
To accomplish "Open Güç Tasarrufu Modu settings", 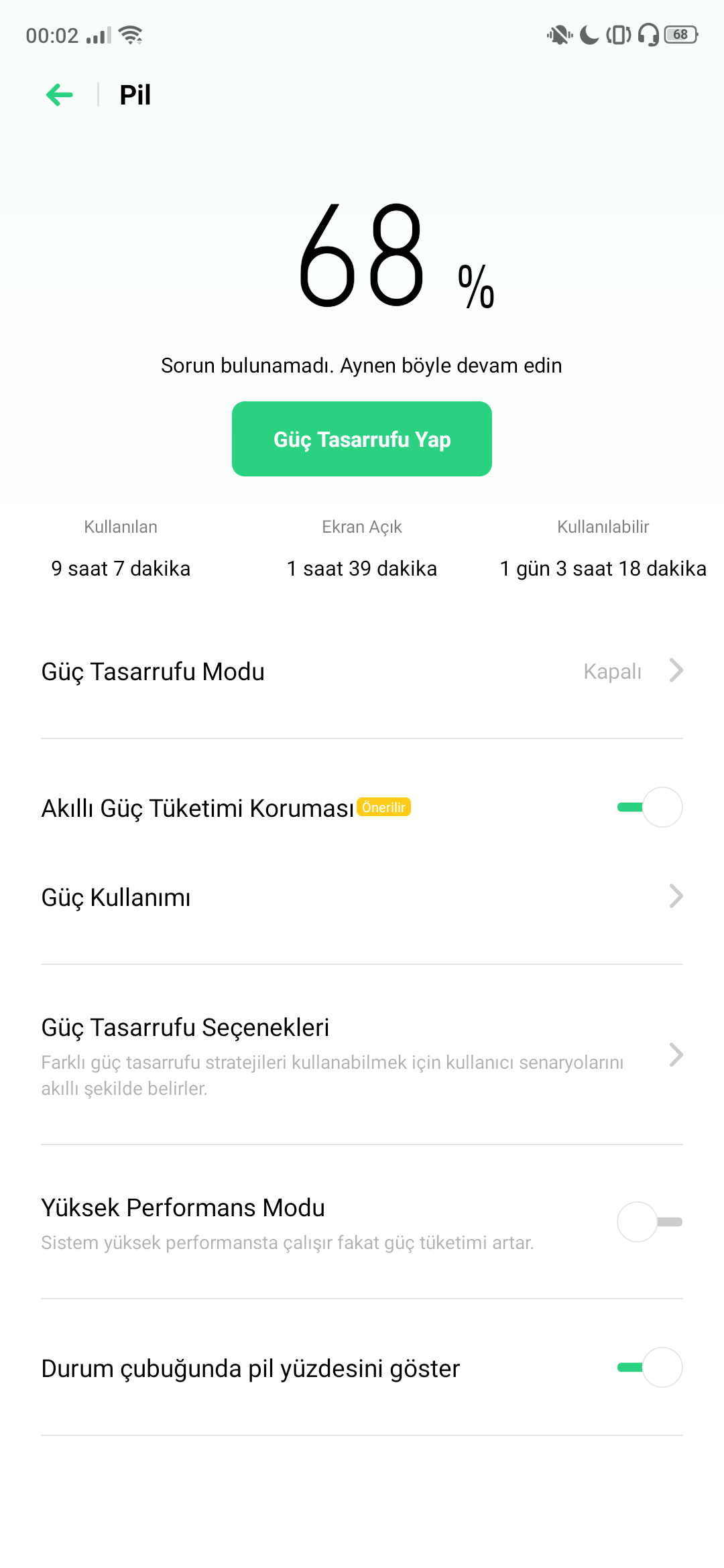I will (362, 671).
